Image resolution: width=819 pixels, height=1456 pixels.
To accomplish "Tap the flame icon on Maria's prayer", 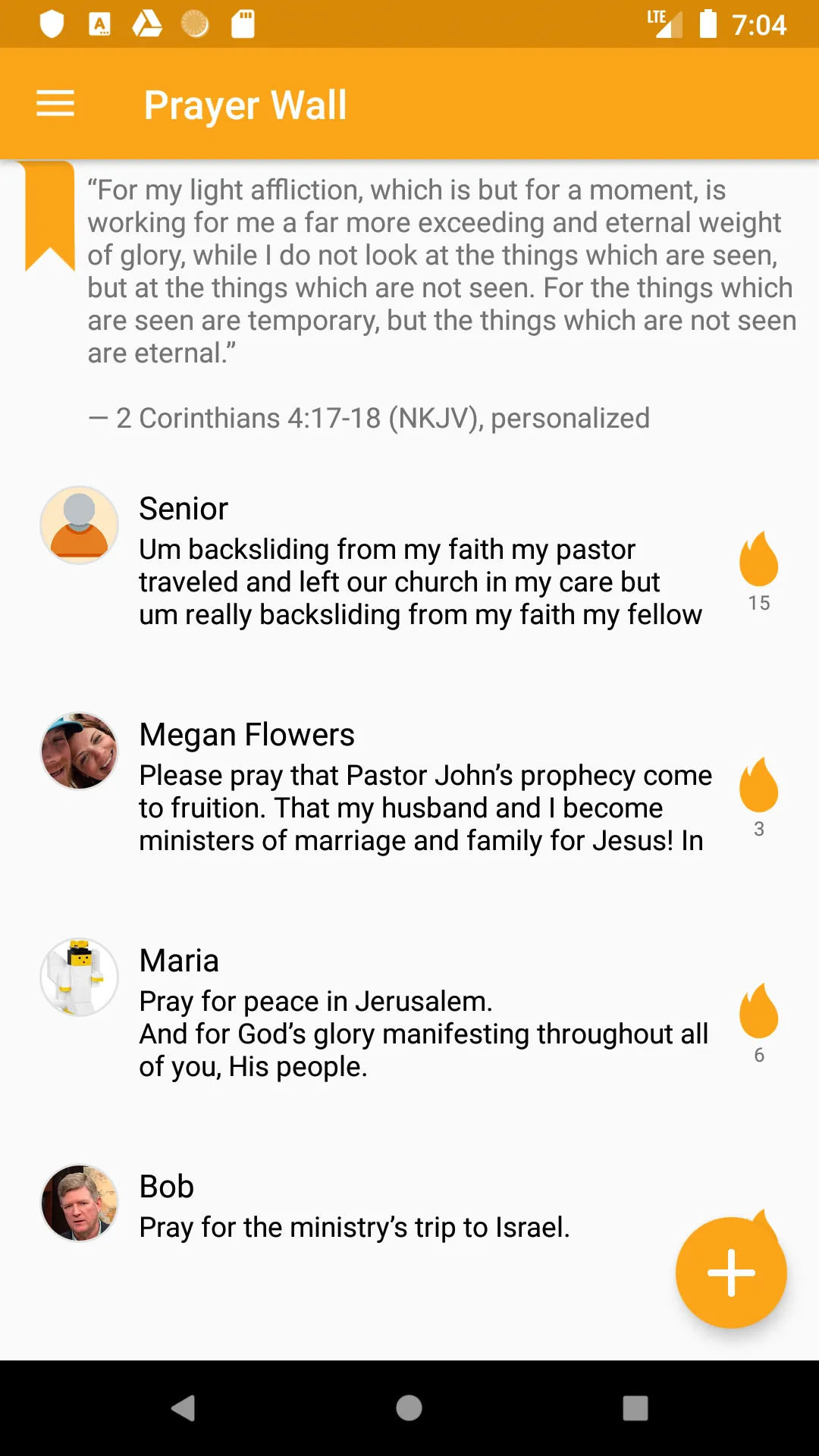I will point(759,1011).
